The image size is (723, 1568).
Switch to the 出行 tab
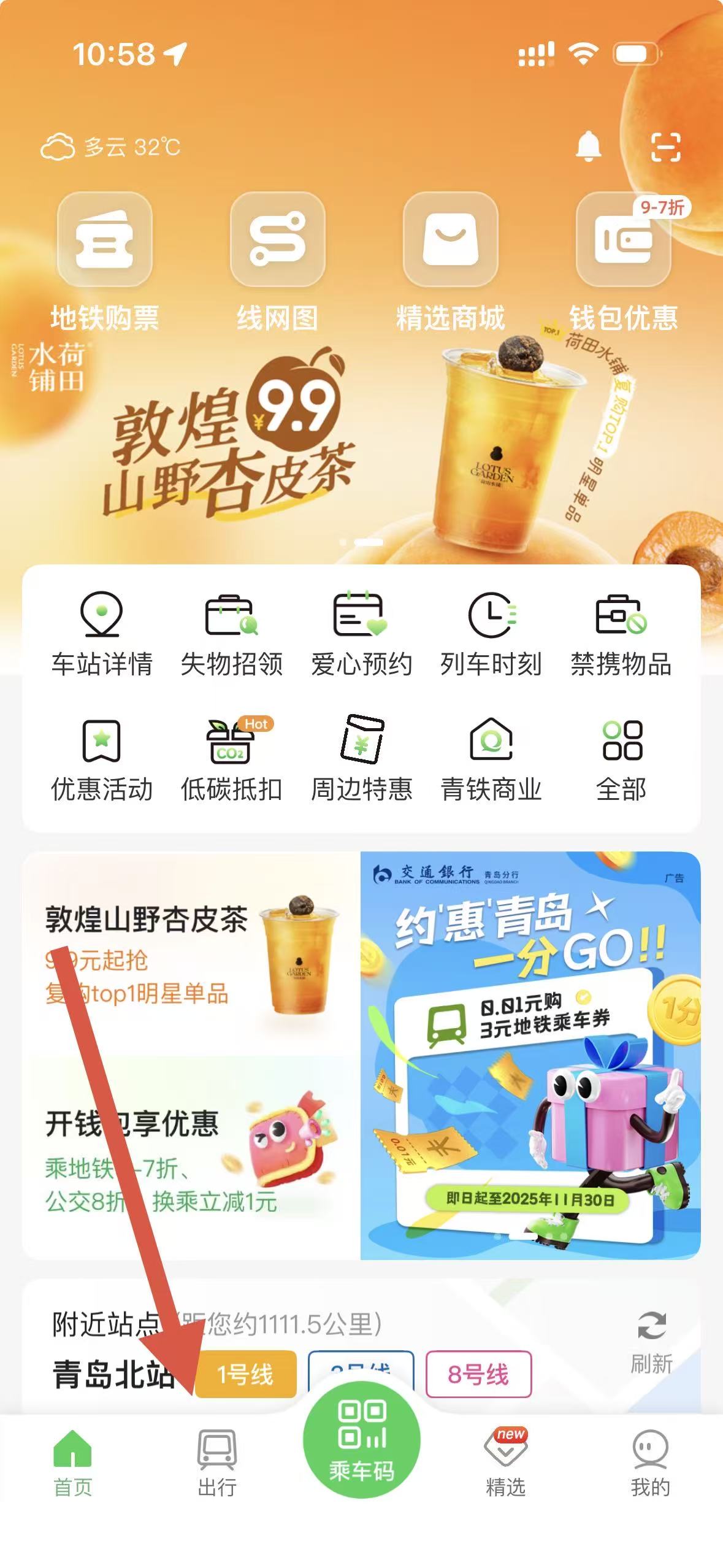[x=217, y=1462]
